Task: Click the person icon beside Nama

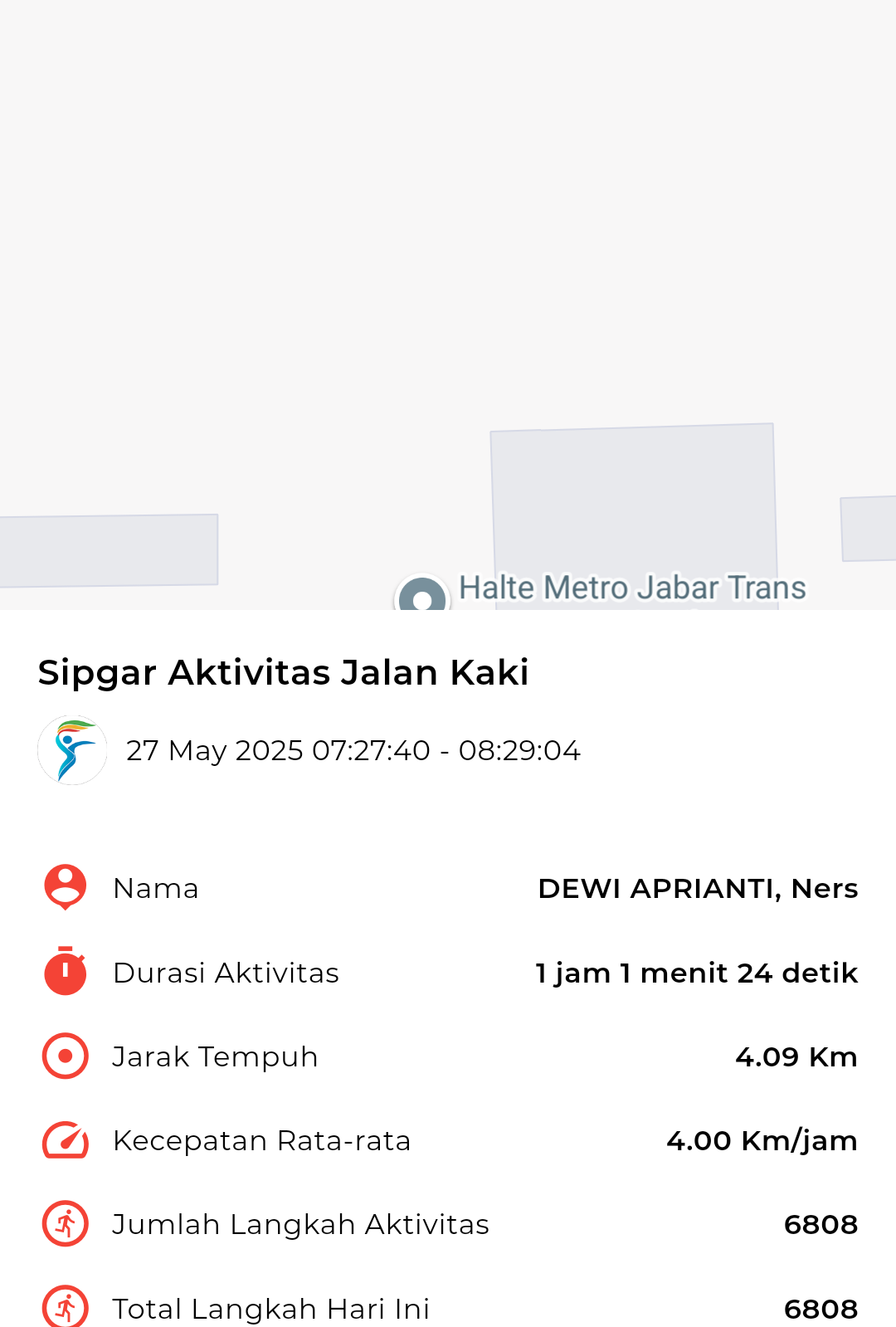Action: 64,888
